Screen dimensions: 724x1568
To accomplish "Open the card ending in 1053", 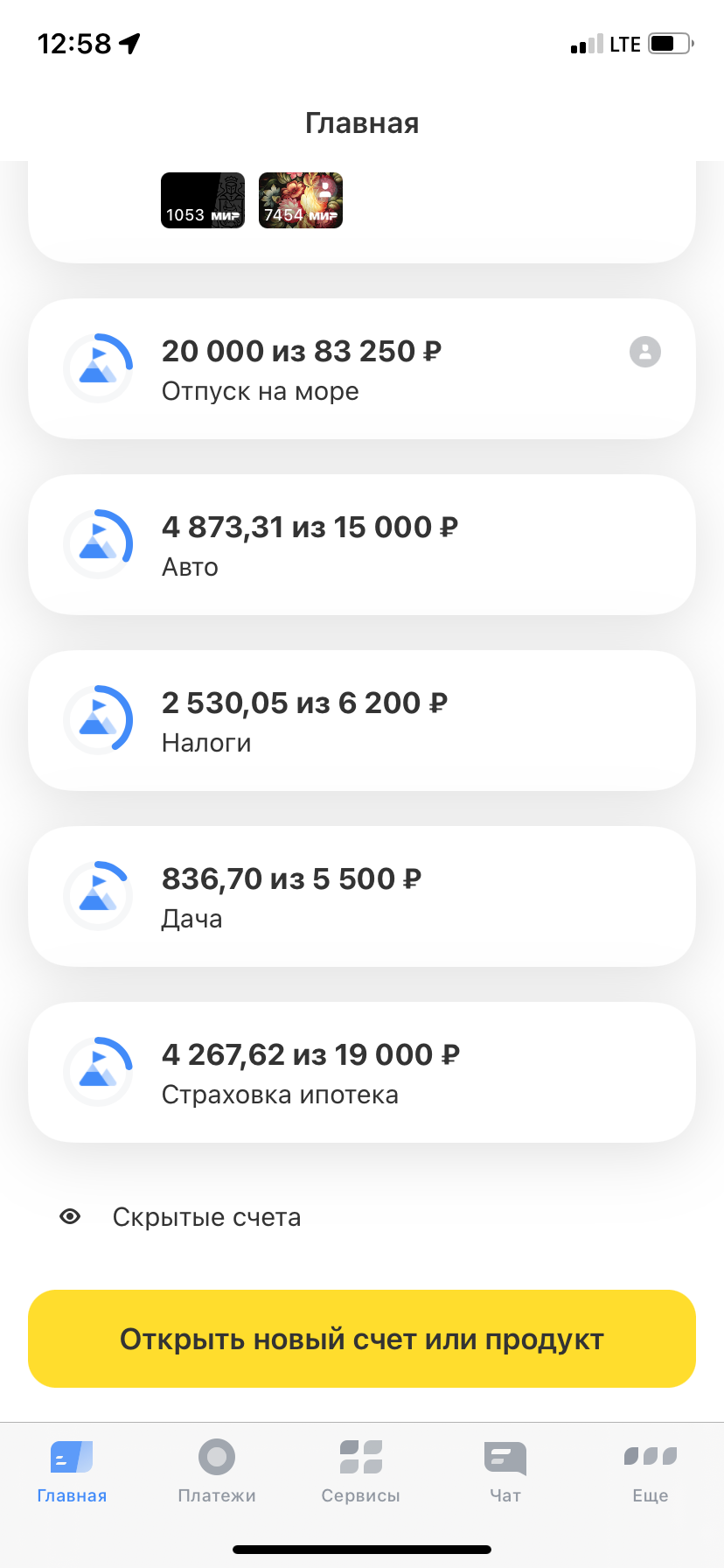I will tap(203, 200).
